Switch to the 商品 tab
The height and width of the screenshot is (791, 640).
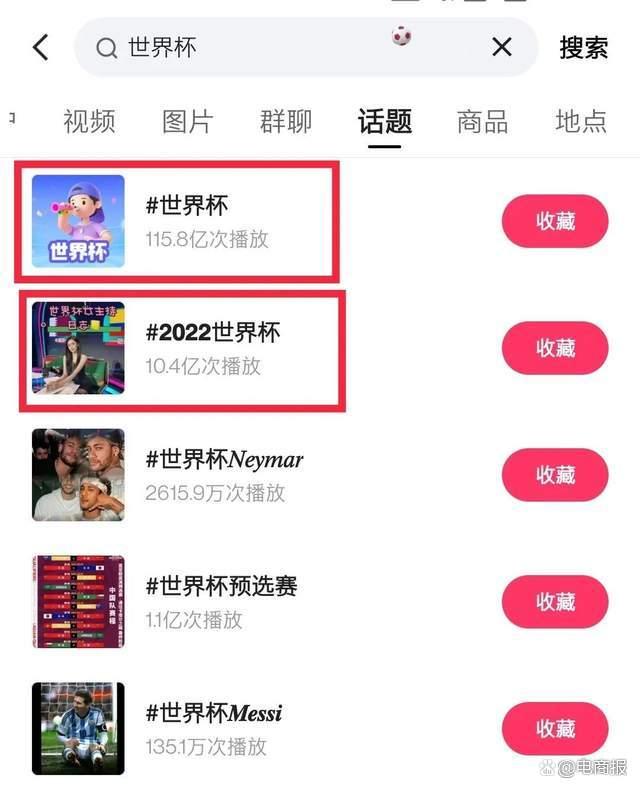click(x=482, y=121)
